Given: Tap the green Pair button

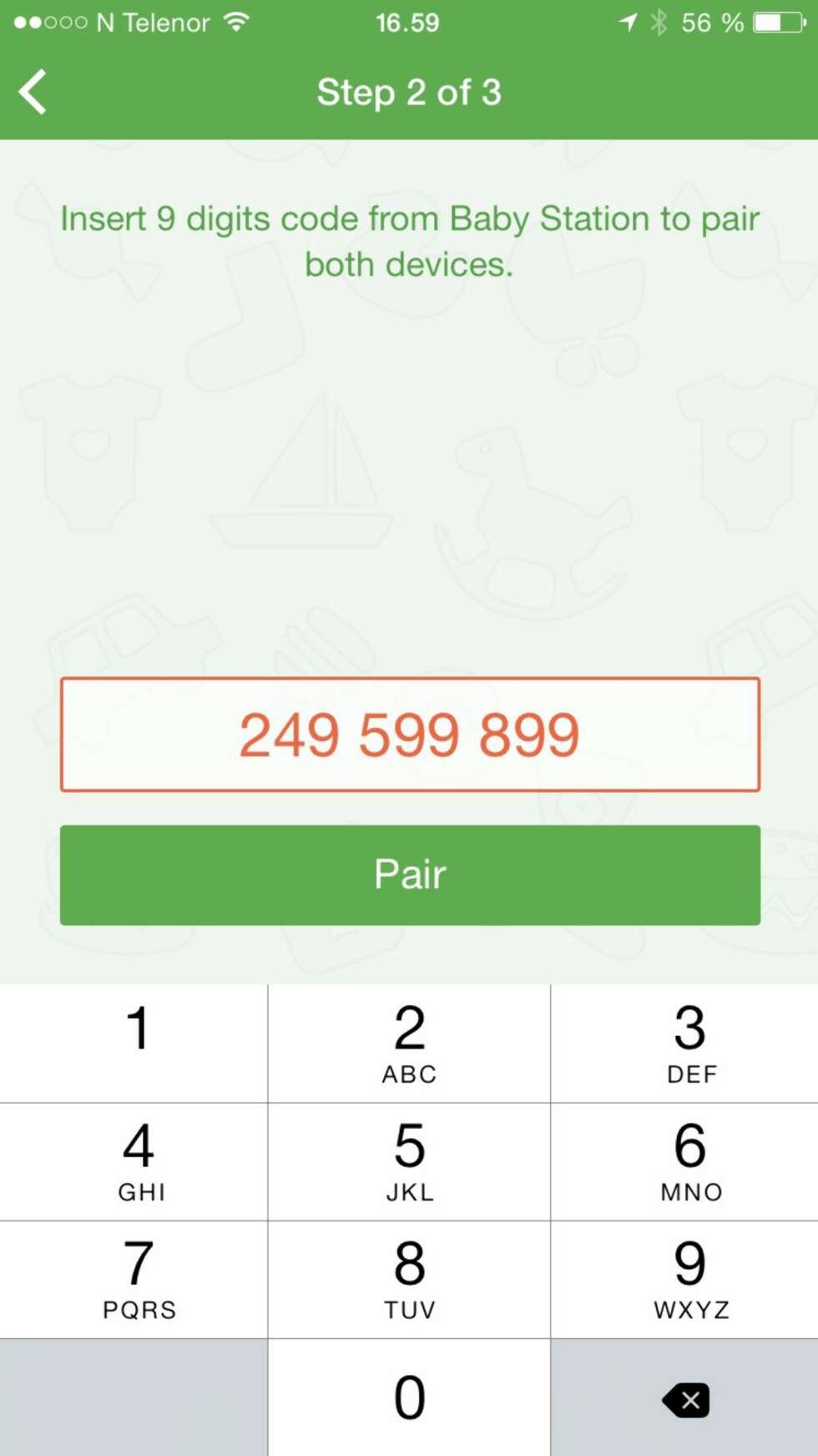Looking at the screenshot, I should (x=409, y=875).
